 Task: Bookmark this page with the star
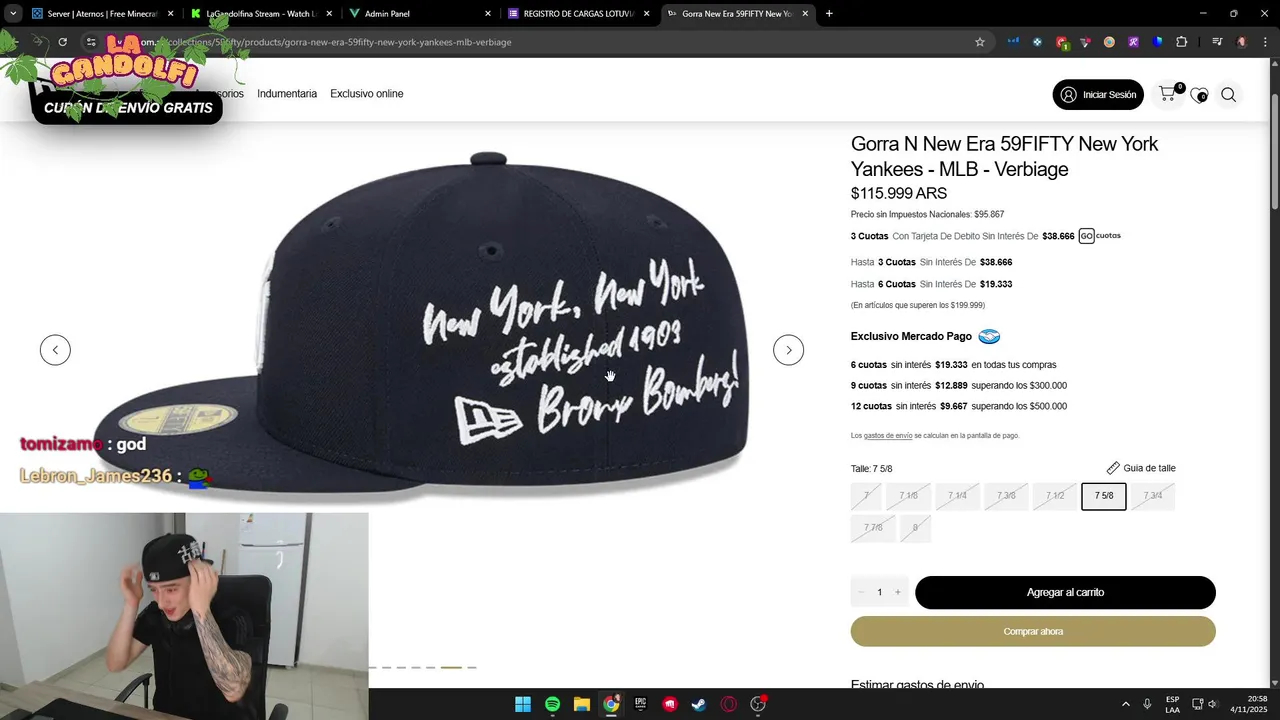click(x=980, y=42)
